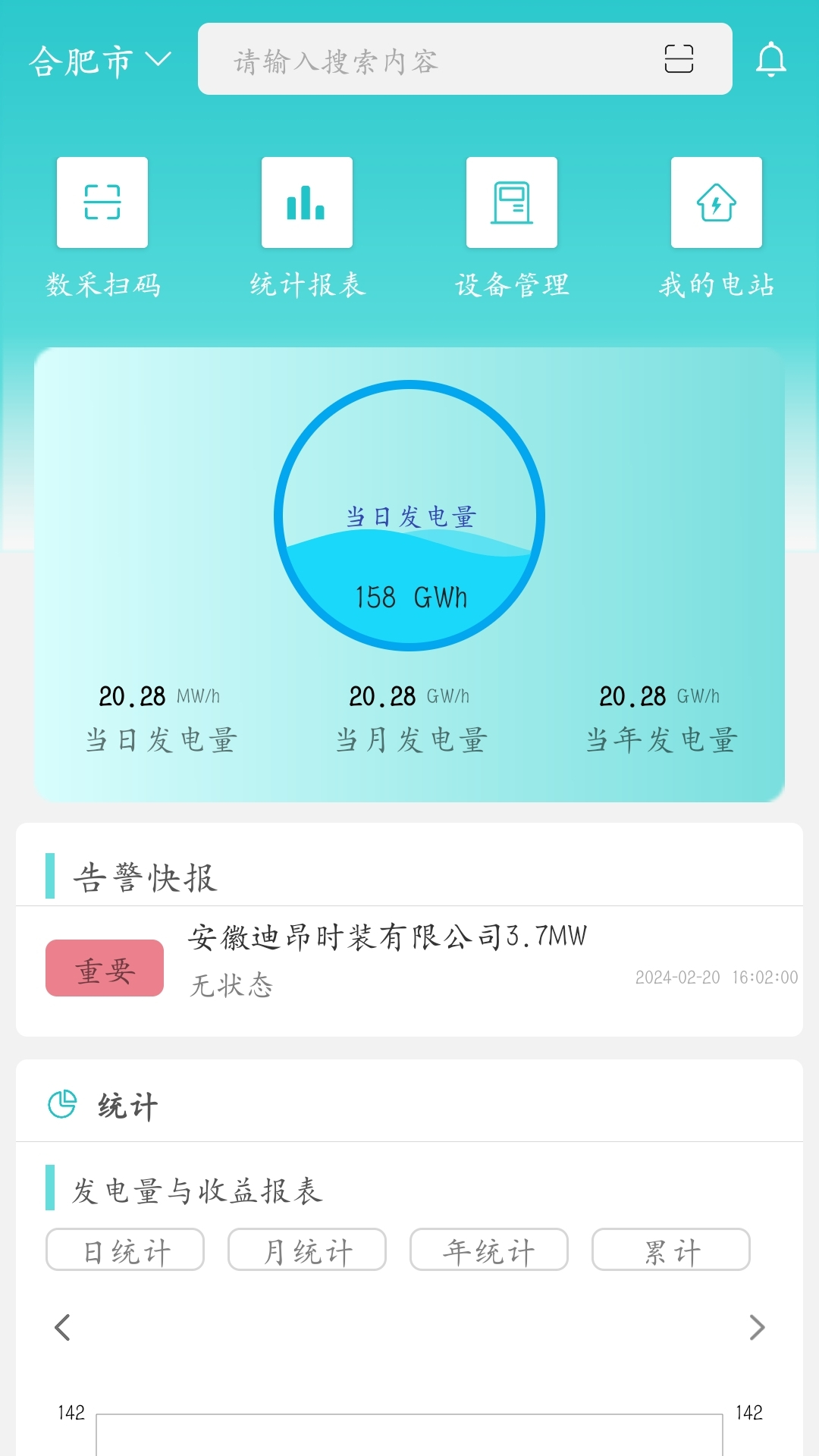Show 年统计 yearly statistics
Screen dimensions: 819x1456
coord(489,1250)
